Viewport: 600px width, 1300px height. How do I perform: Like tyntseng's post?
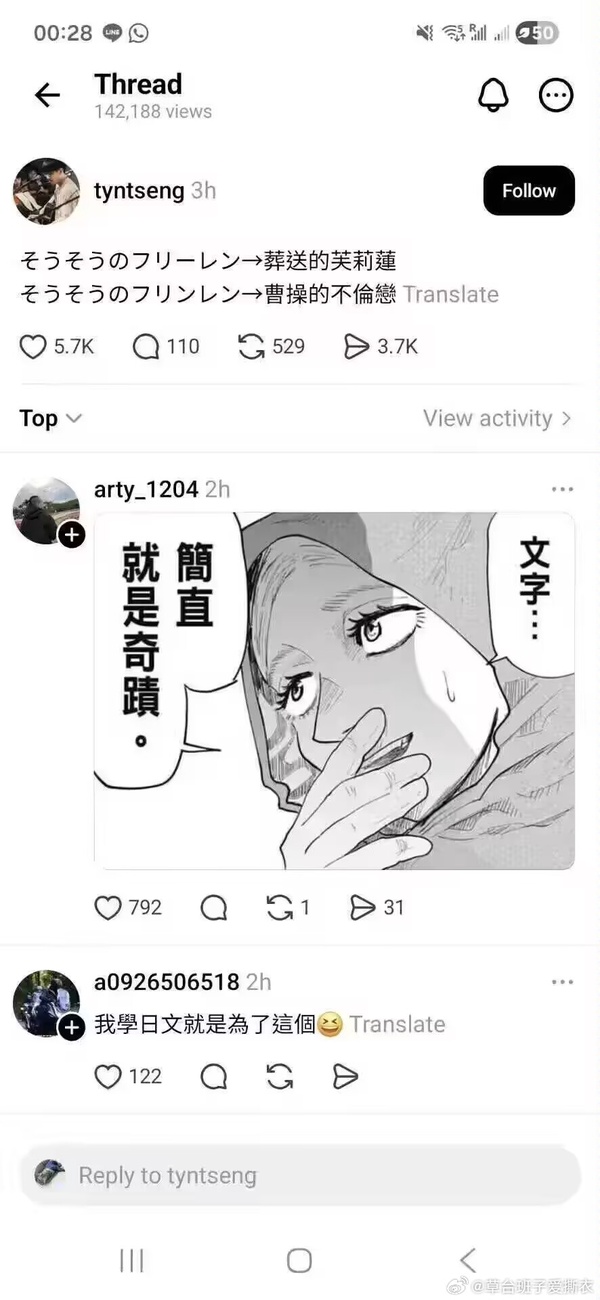click(34, 347)
